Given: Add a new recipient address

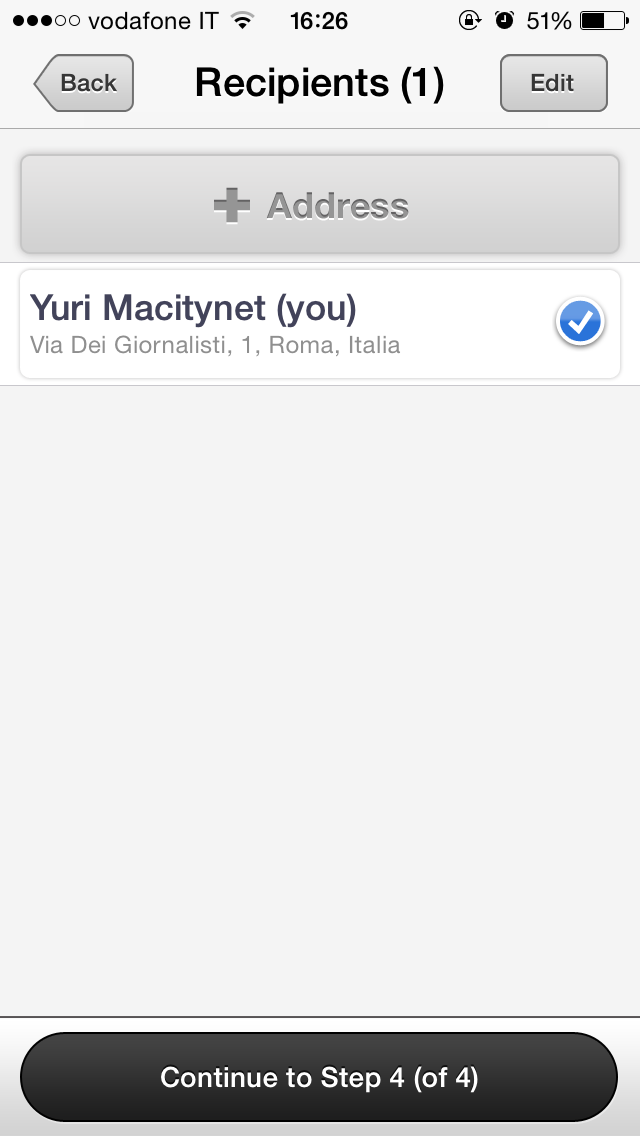Looking at the screenshot, I should pyautogui.click(x=320, y=206).
